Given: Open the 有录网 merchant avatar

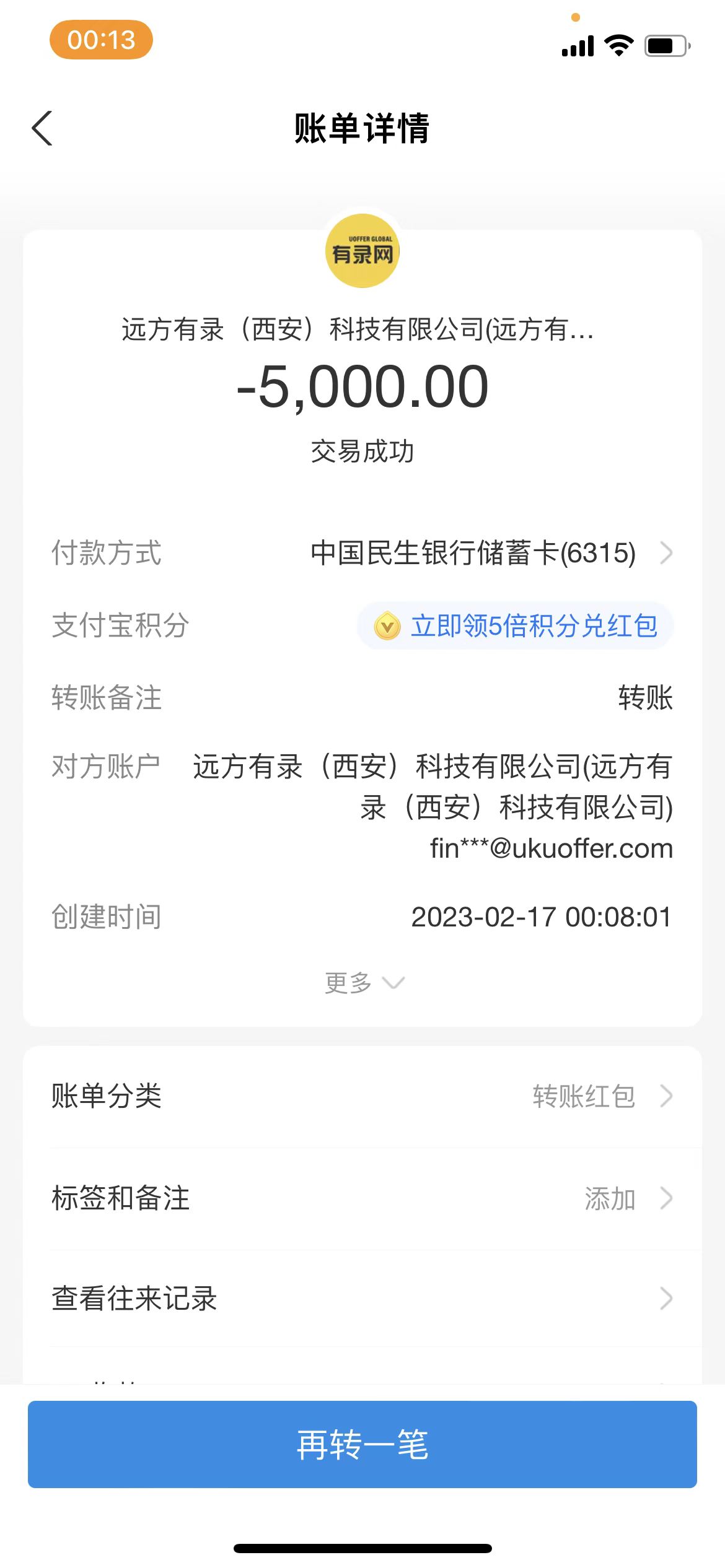Looking at the screenshot, I should click(x=362, y=251).
